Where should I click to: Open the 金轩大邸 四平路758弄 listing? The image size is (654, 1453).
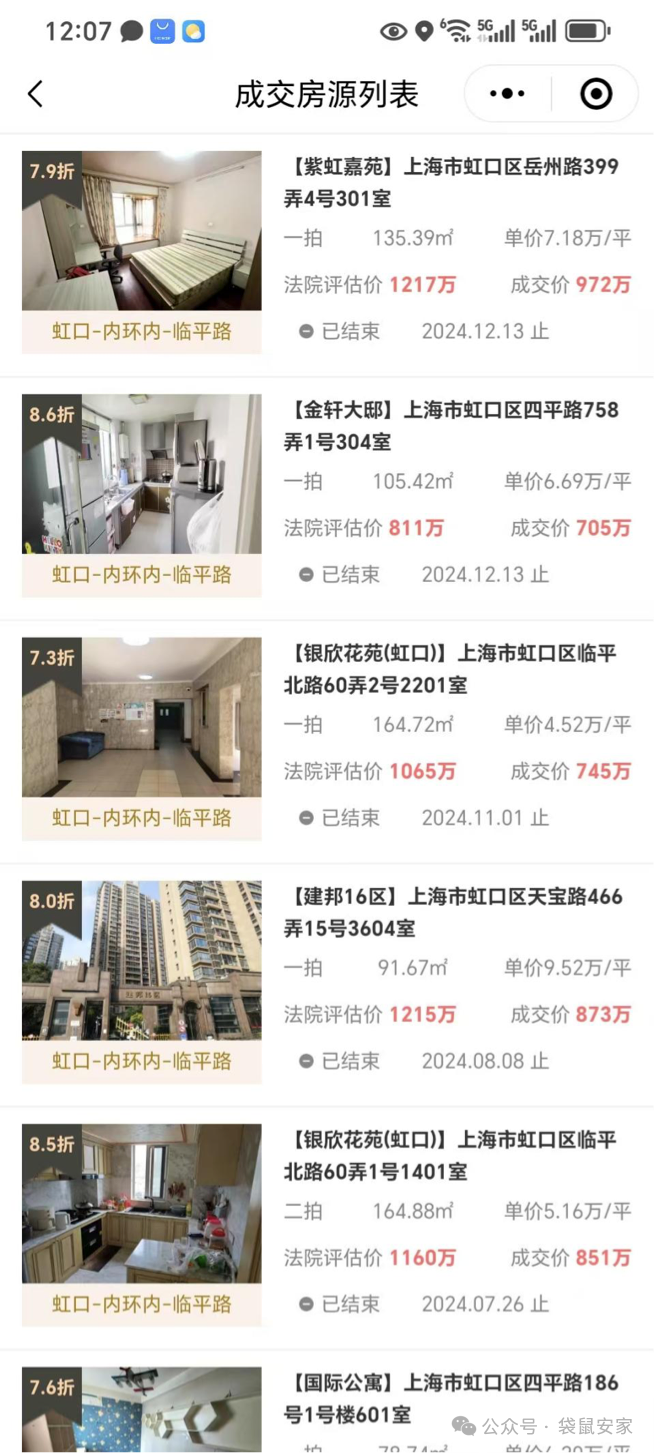452,426
